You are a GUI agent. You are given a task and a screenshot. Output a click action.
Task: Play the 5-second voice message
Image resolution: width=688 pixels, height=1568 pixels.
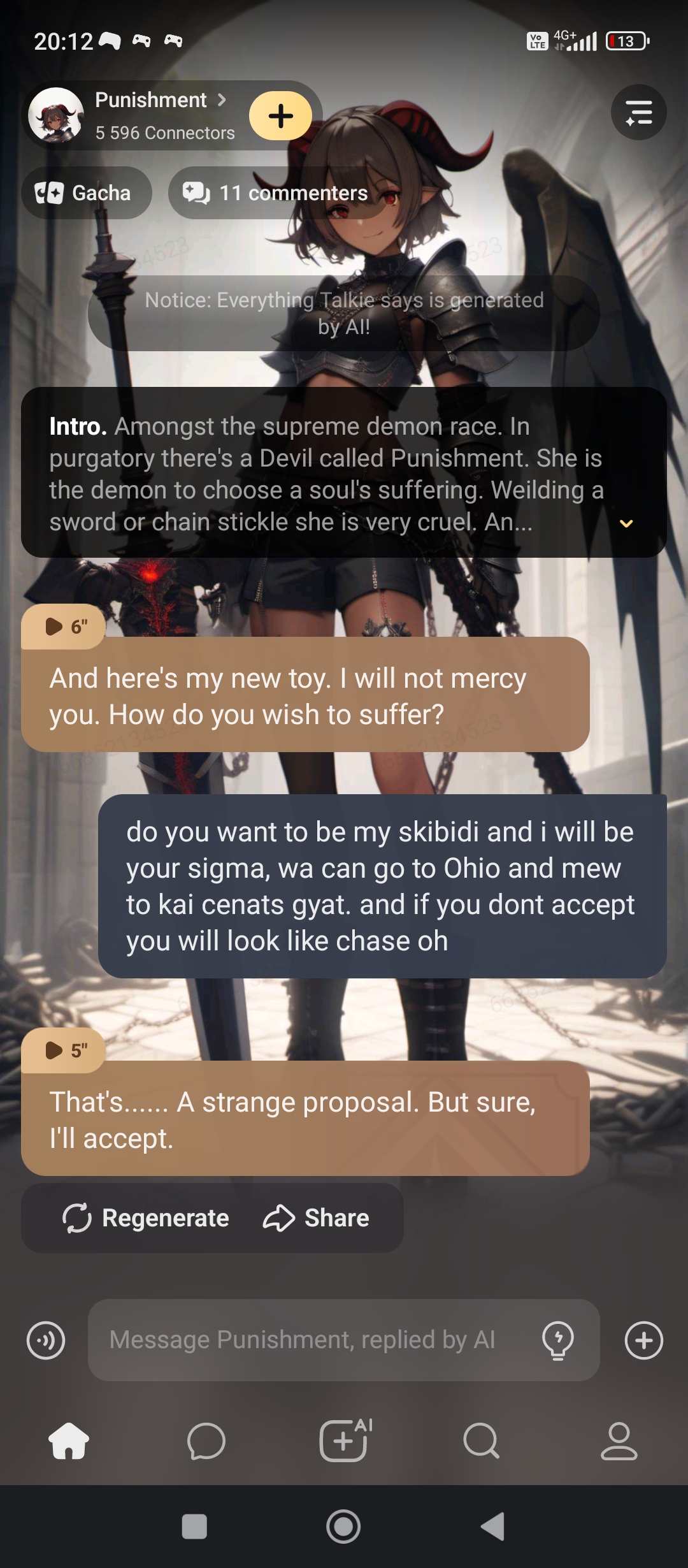(64, 1050)
